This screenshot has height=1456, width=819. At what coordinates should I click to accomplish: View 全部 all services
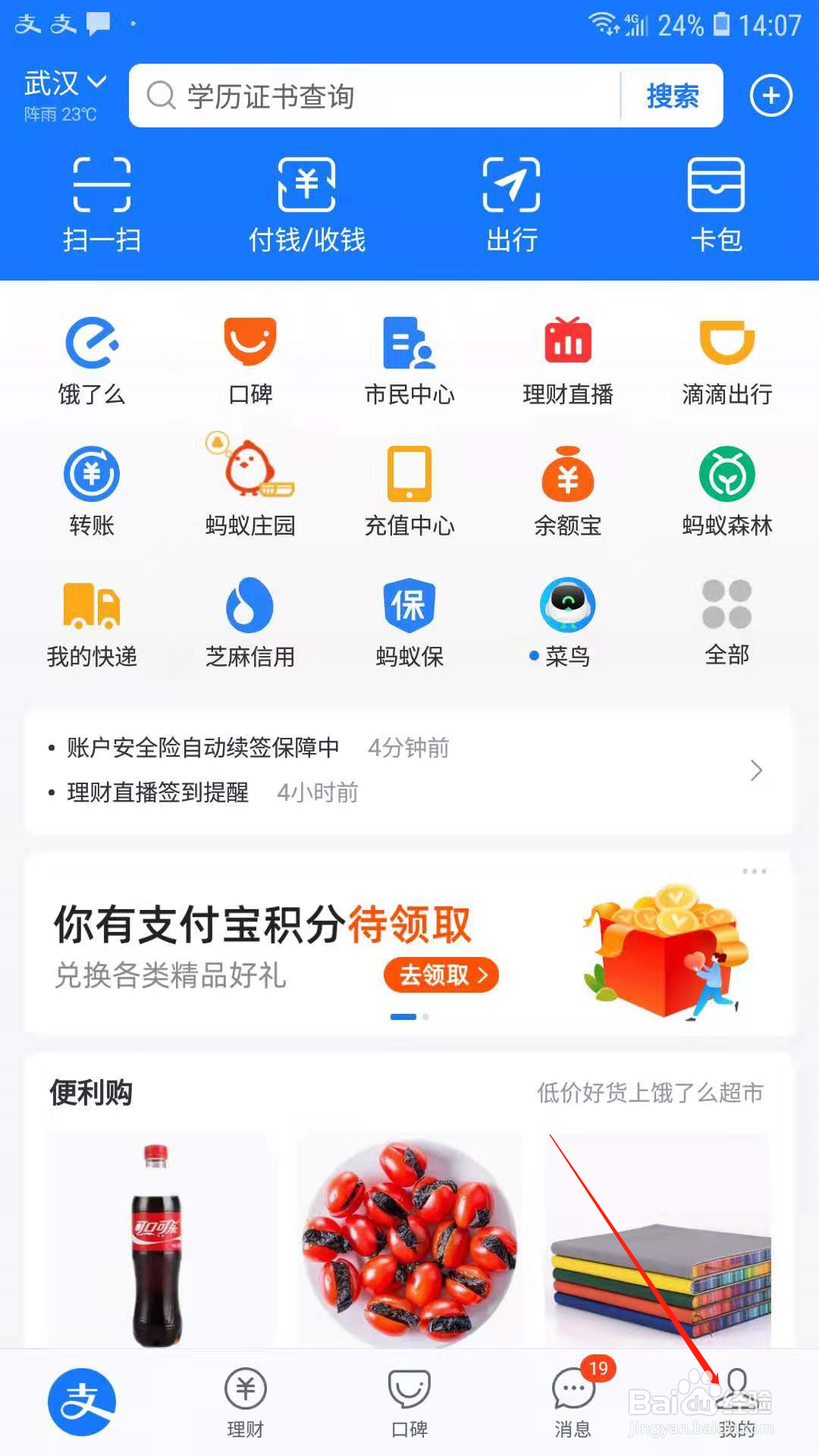click(x=726, y=620)
